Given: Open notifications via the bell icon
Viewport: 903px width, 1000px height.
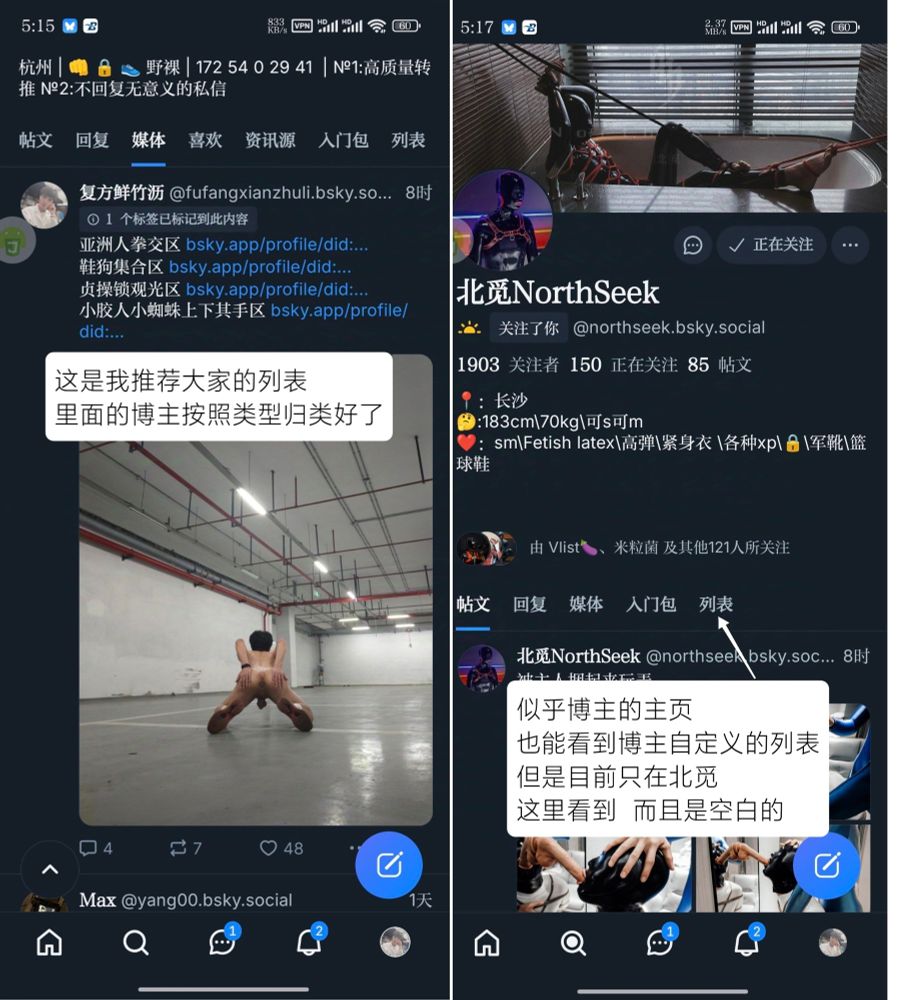Looking at the screenshot, I should pos(309,942).
